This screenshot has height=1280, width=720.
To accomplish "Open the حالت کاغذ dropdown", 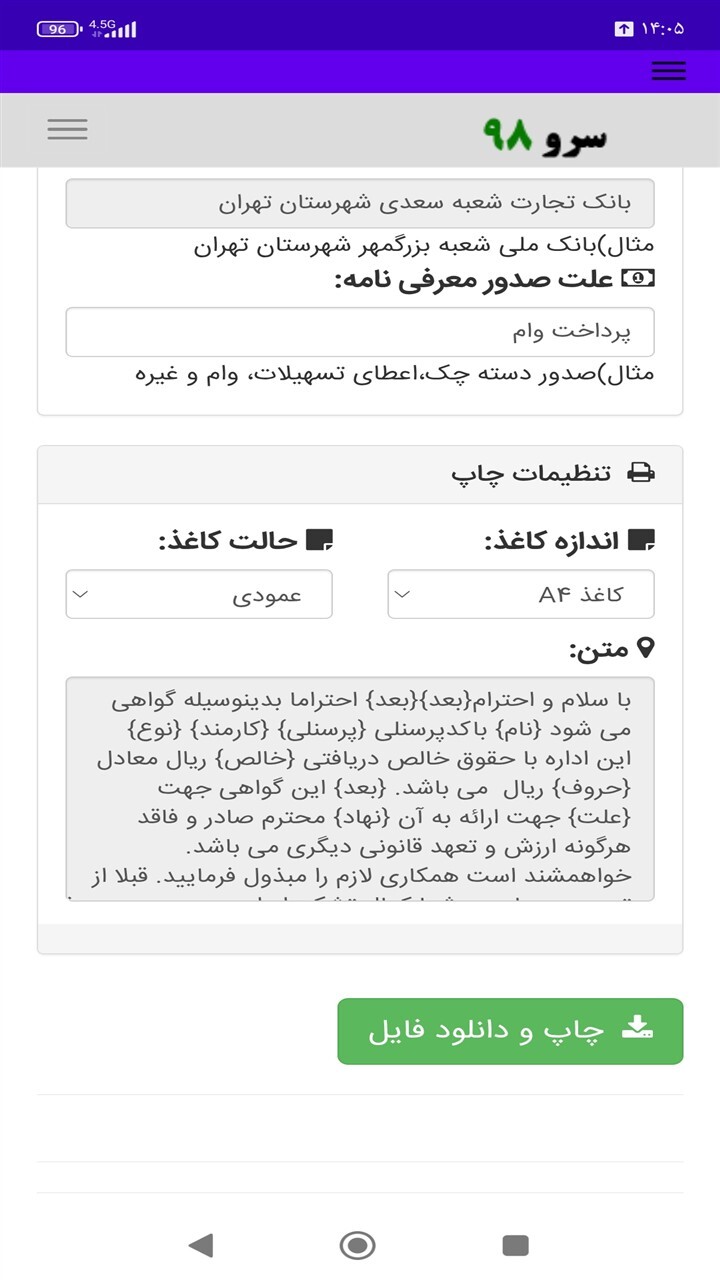I will point(199,594).
